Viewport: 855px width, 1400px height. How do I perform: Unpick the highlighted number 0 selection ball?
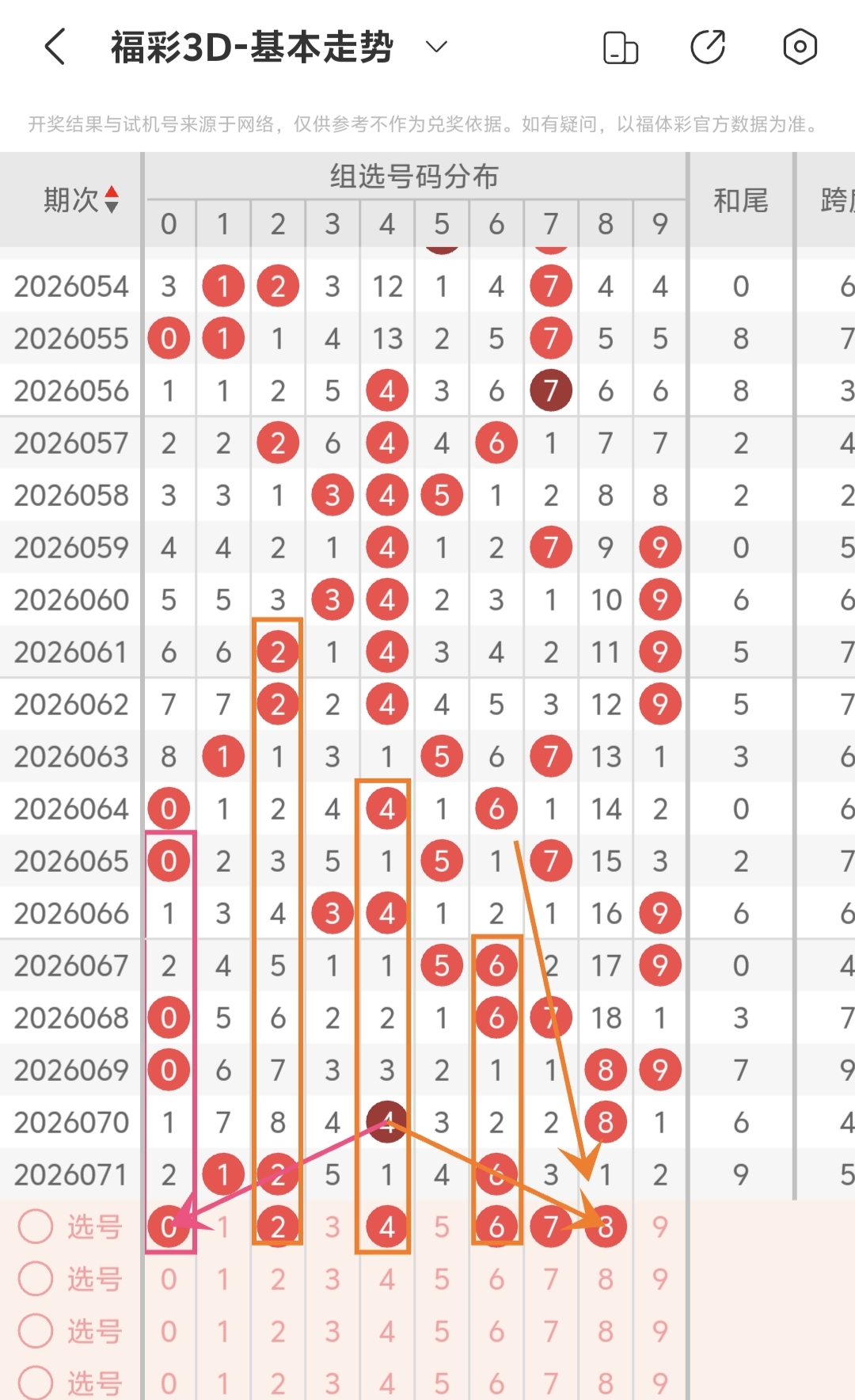point(169,1227)
